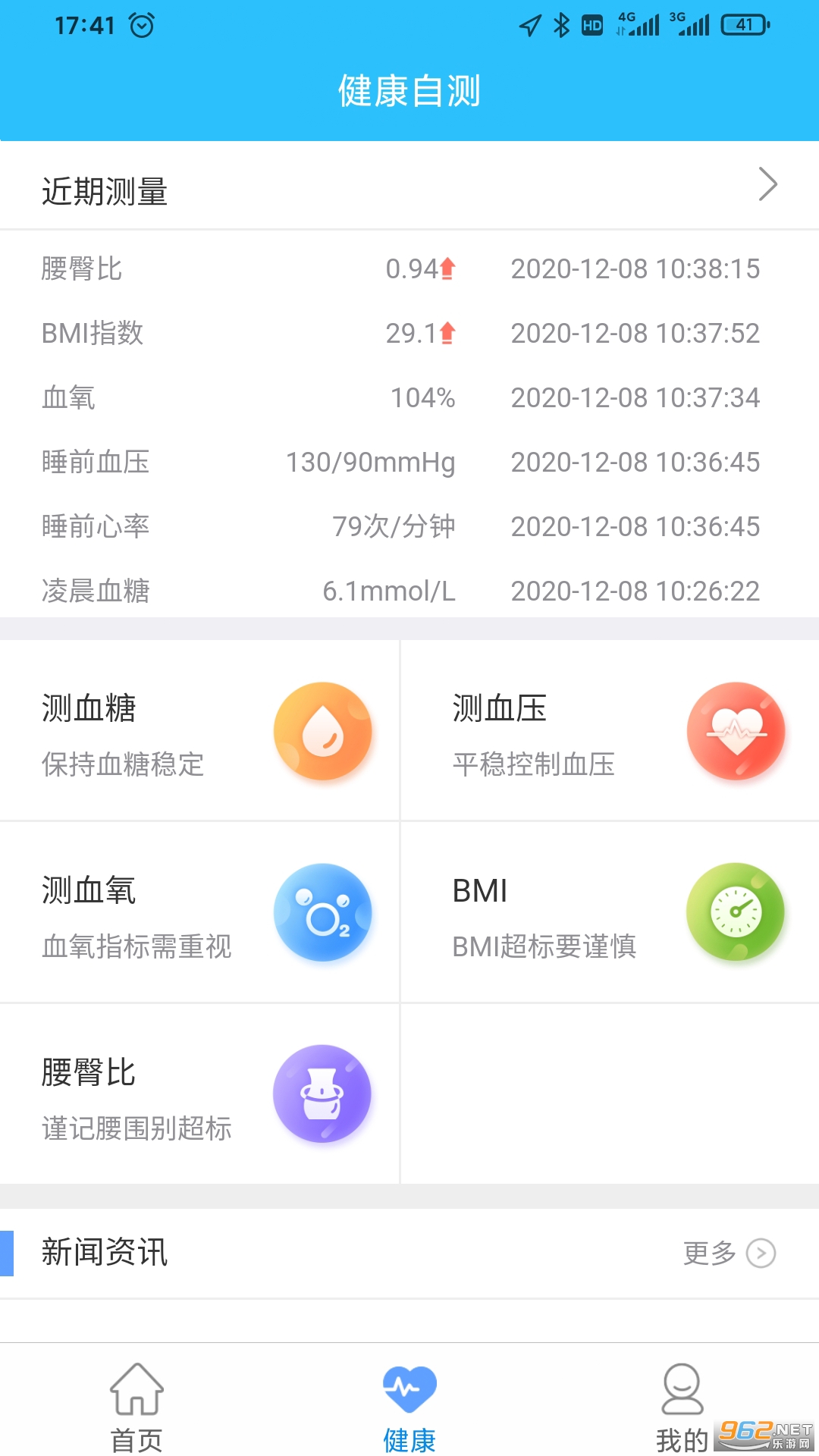Open the 近期测量 recent measurements list
This screenshot has width=819, height=1456.
pos(409,187)
